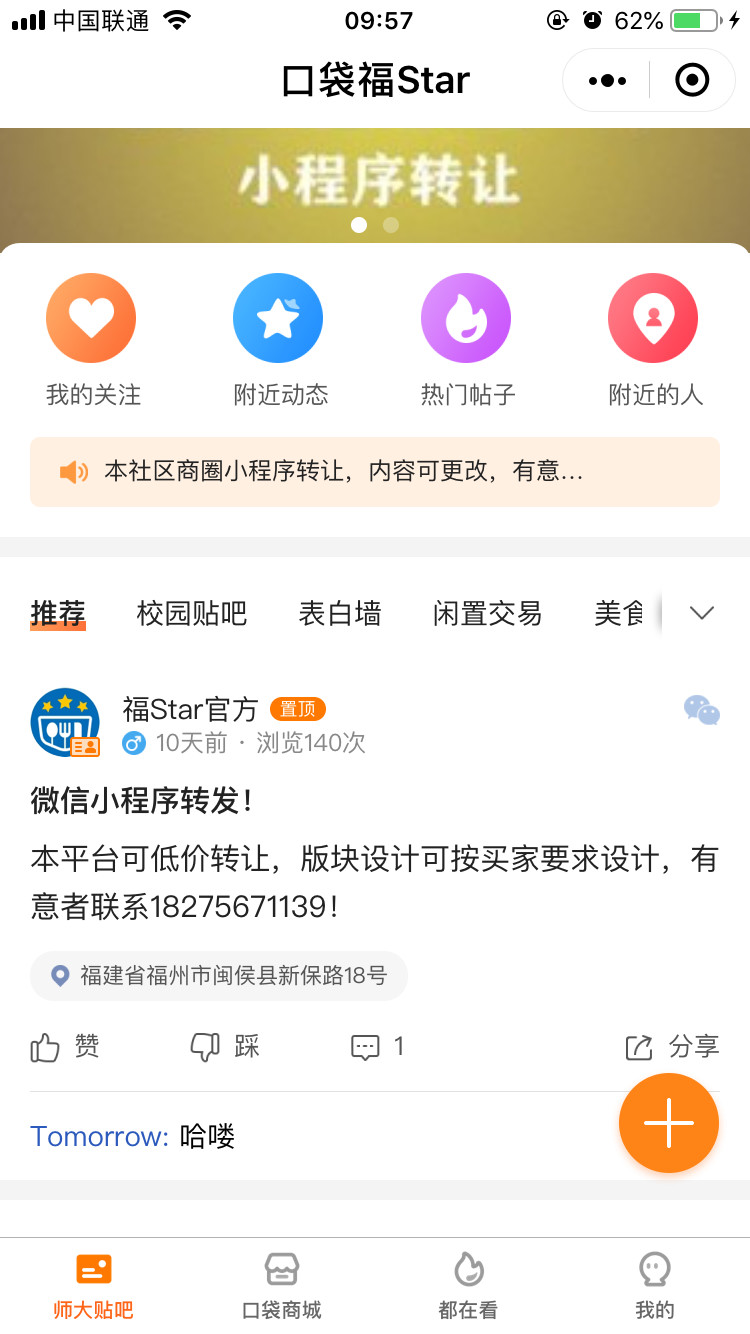Open the 福Star官方 avatar
750x1334 pixels.
pos(65,722)
